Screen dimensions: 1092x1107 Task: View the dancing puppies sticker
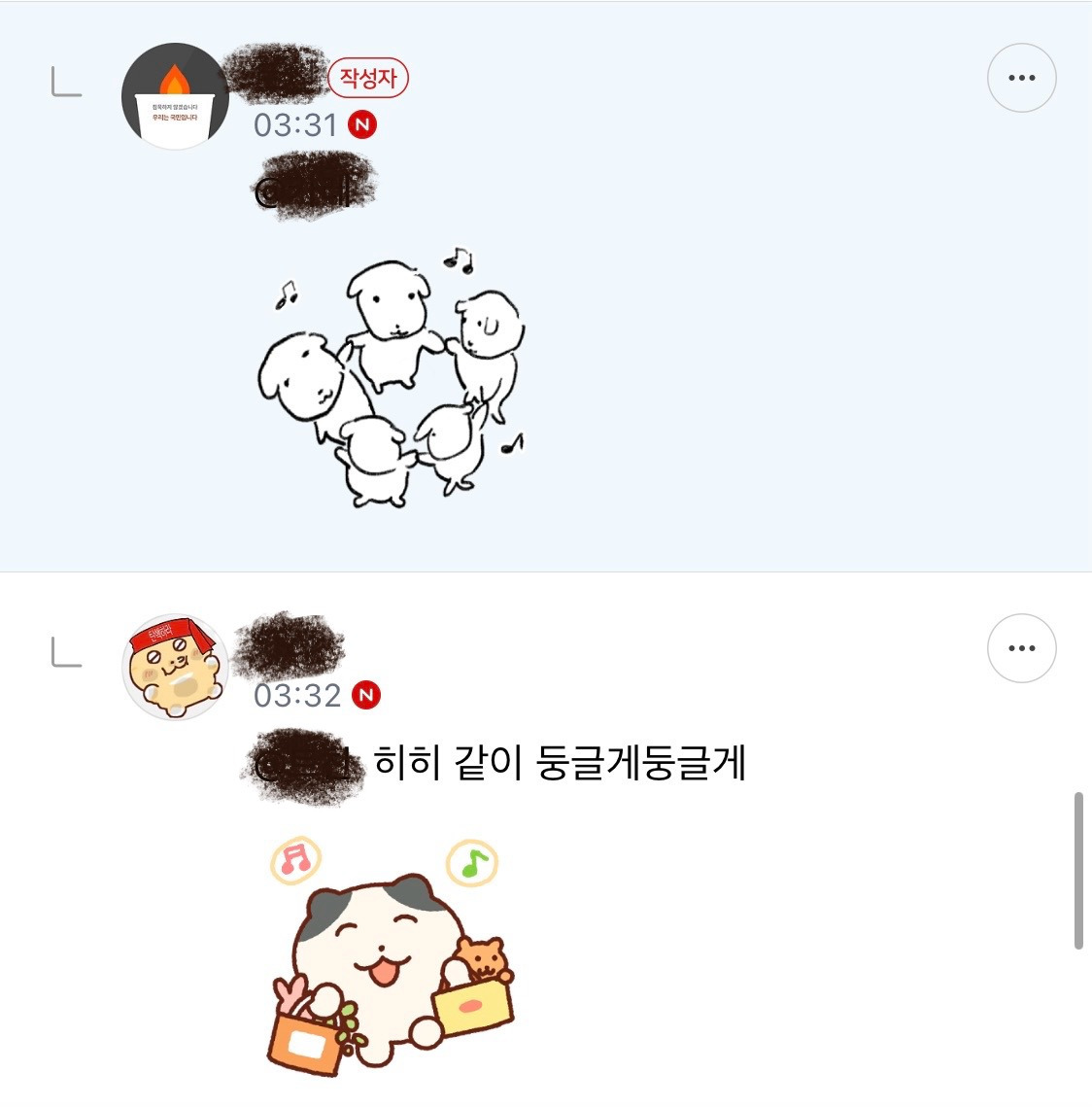pyautogui.click(x=392, y=379)
